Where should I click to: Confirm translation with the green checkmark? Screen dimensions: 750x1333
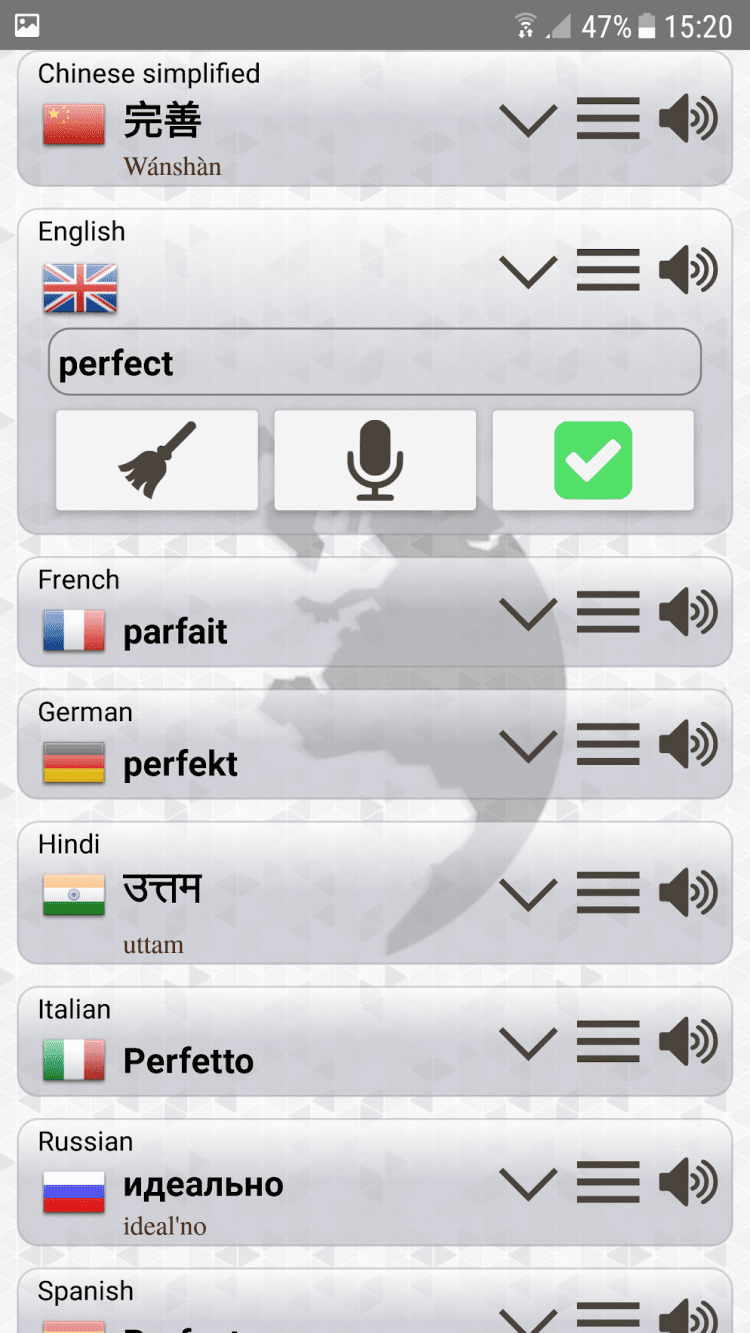(592, 460)
